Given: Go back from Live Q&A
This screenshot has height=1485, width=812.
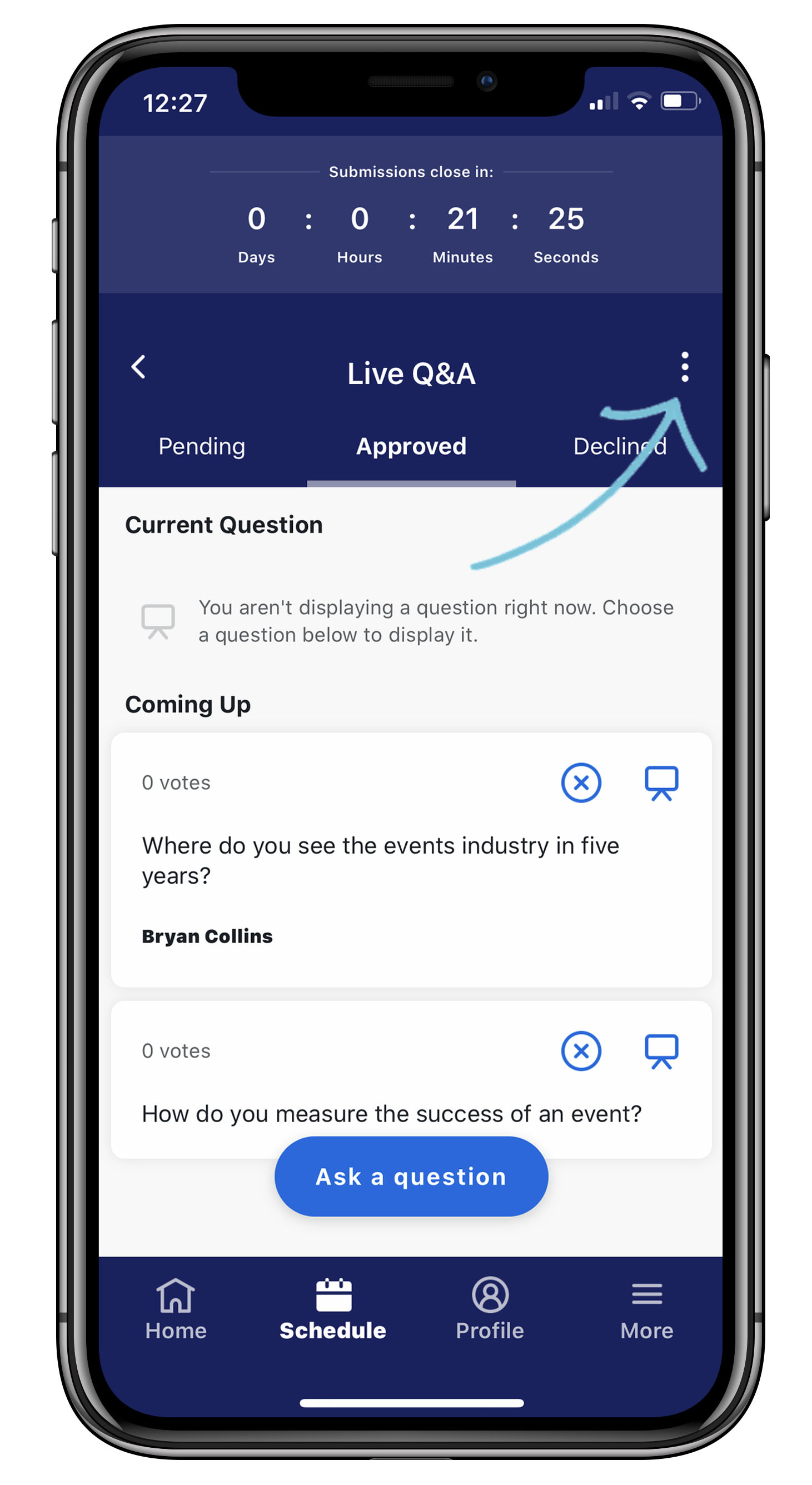Looking at the screenshot, I should [x=138, y=367].
